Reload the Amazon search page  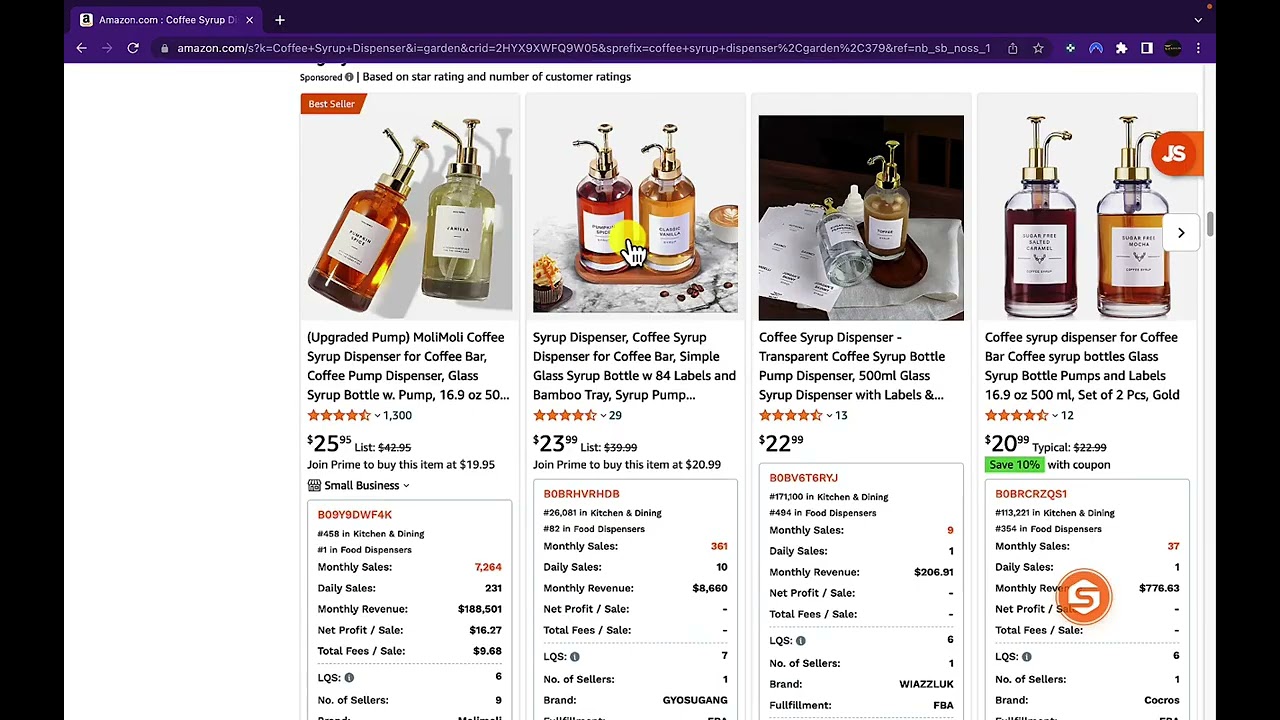coord(133,48)
